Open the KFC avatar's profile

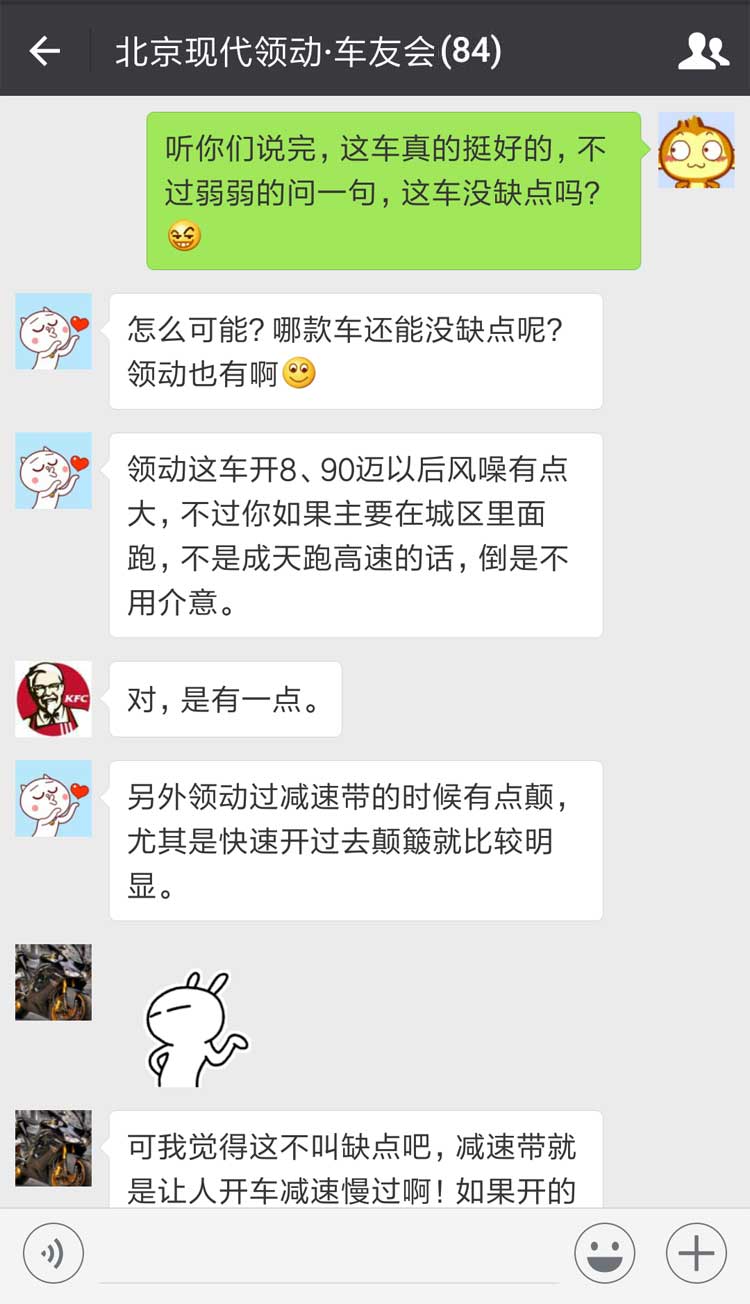click(x=53, y=698)
